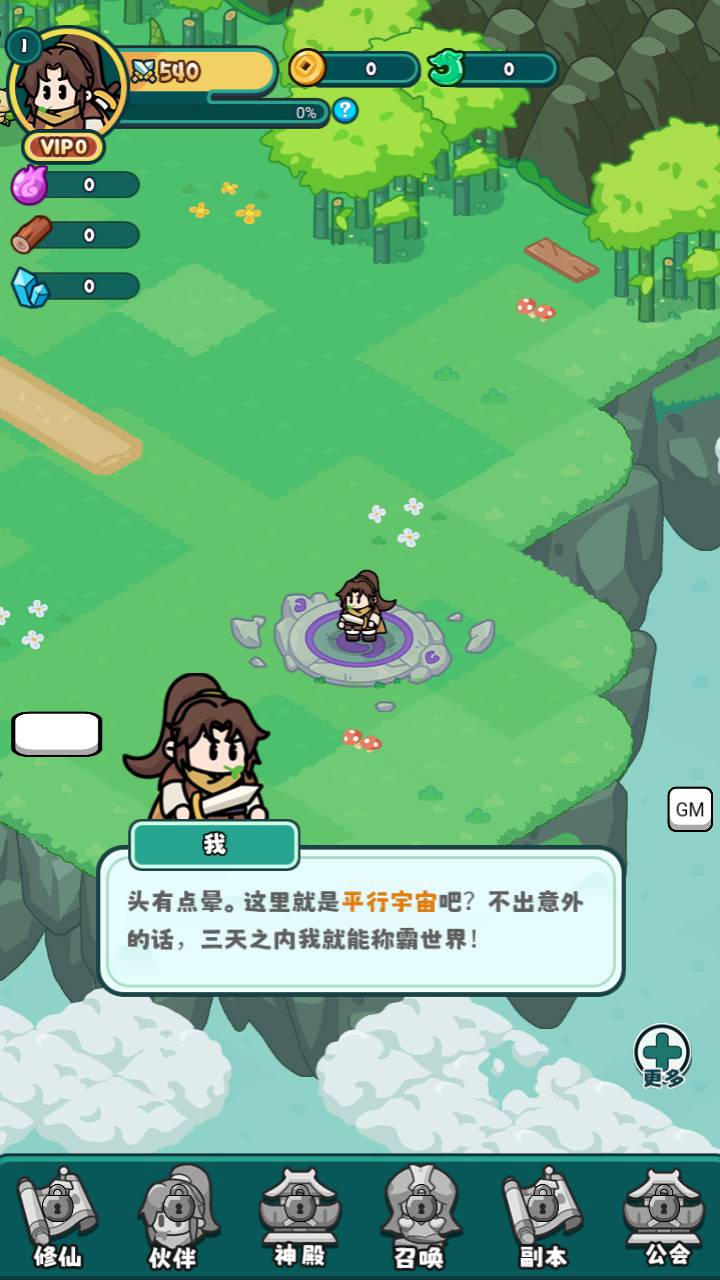Open the VIP0 badge
Image resolution: width=720 pixels, height=1280 pixels.
[x=64, y=147]
